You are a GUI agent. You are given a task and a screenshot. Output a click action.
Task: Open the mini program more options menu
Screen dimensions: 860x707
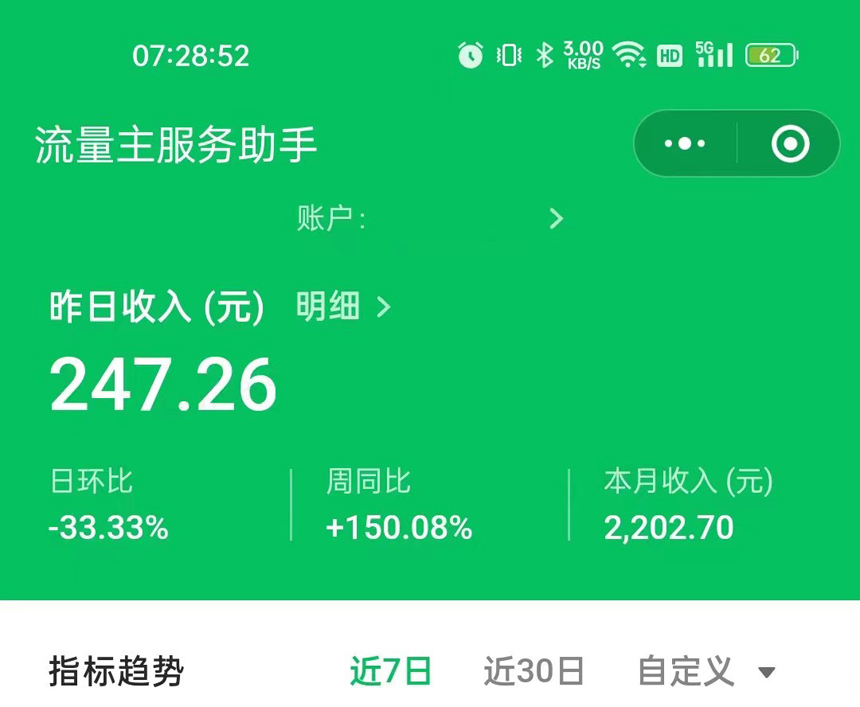coord(685,144)
